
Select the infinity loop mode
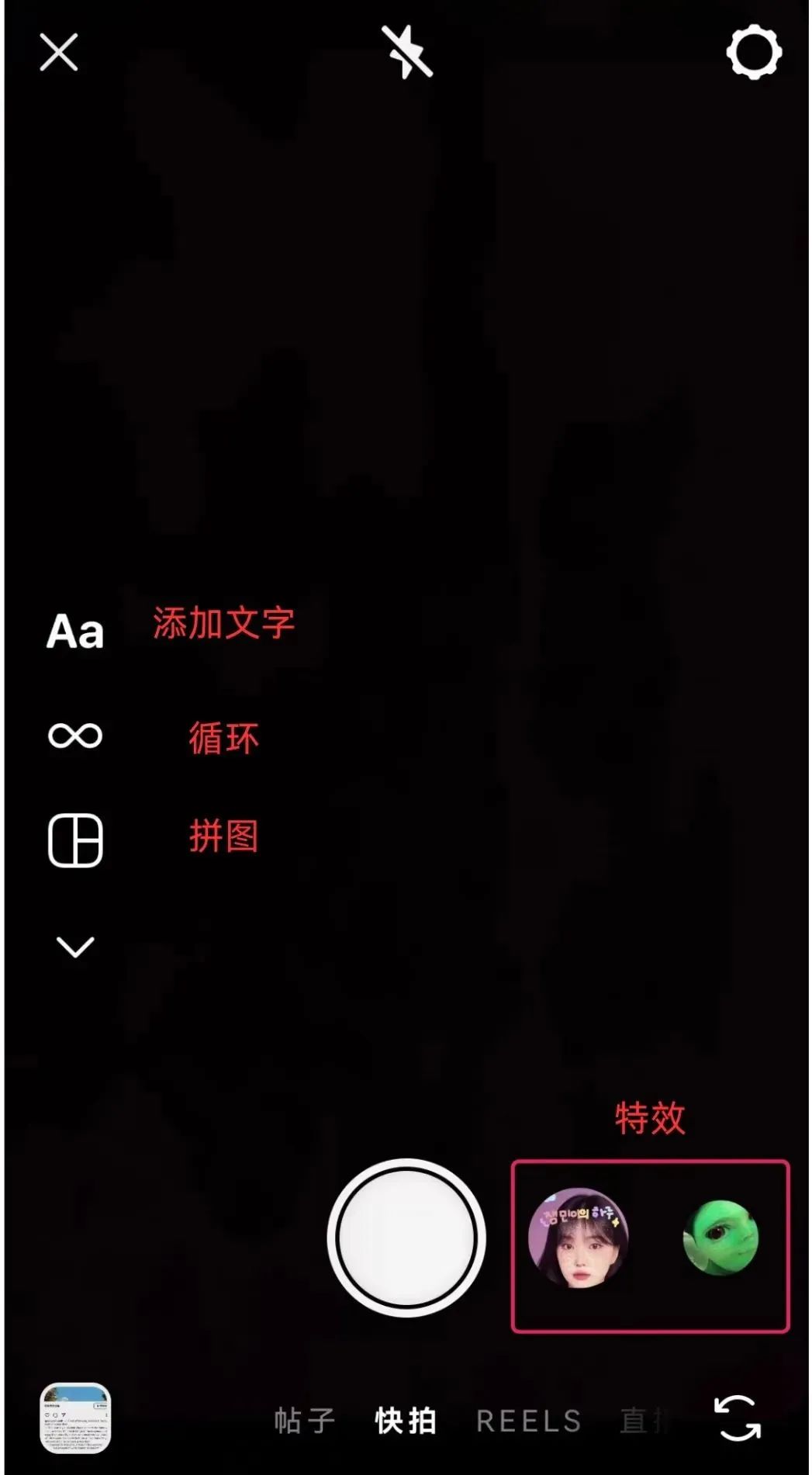[x=75, y=735]
